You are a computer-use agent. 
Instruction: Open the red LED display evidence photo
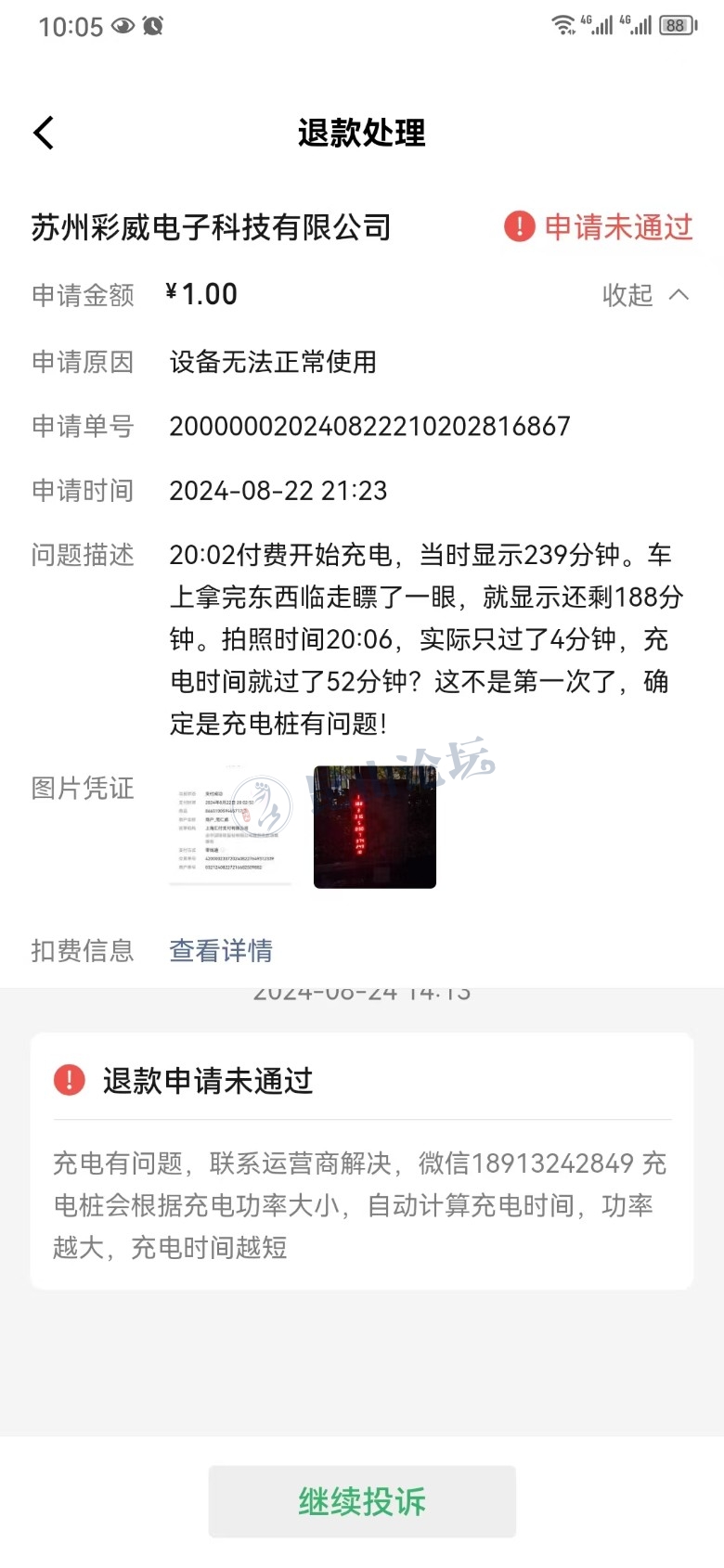(x=375, y=827)
